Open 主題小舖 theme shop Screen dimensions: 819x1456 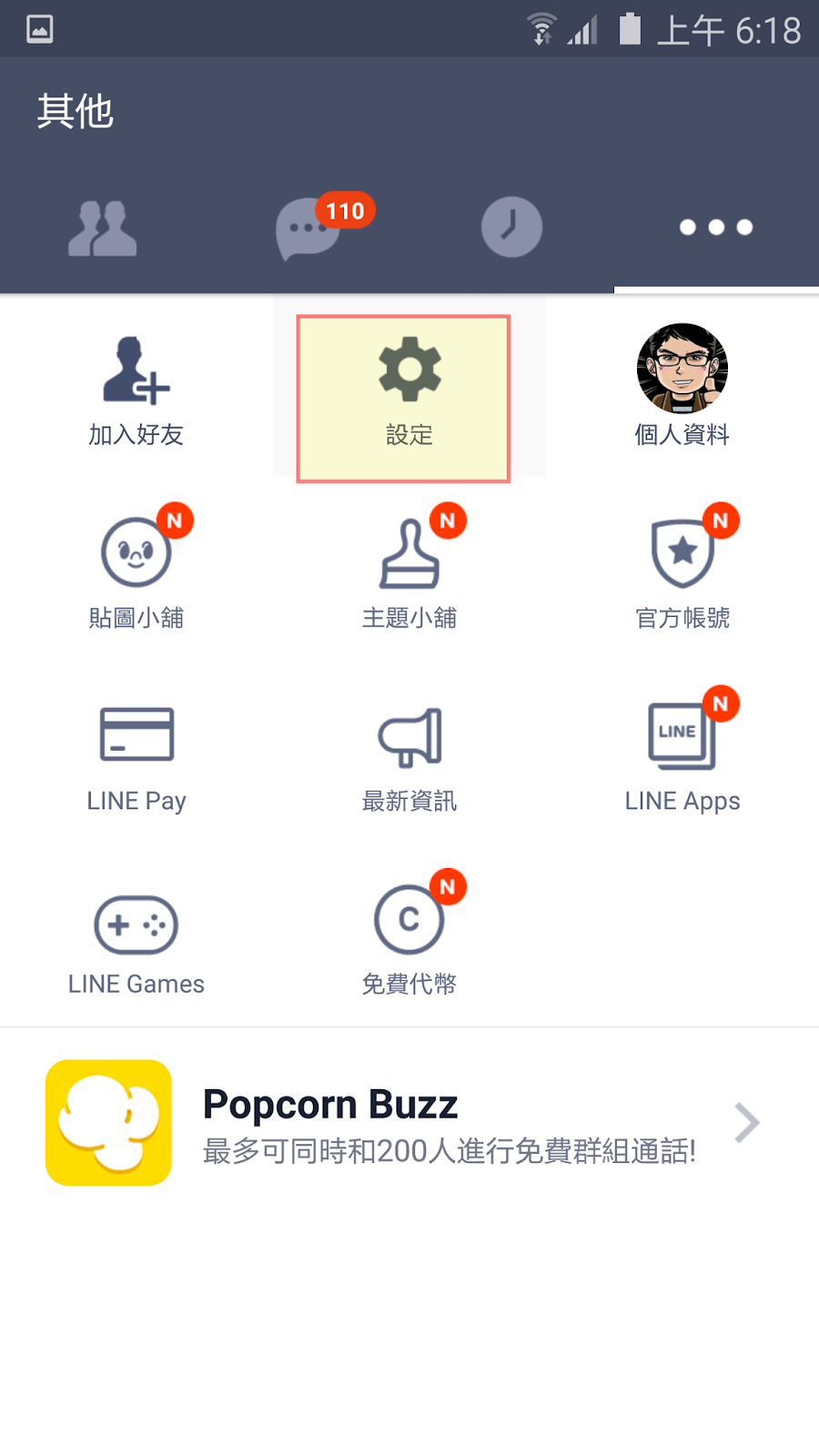(x=409, y=569)
